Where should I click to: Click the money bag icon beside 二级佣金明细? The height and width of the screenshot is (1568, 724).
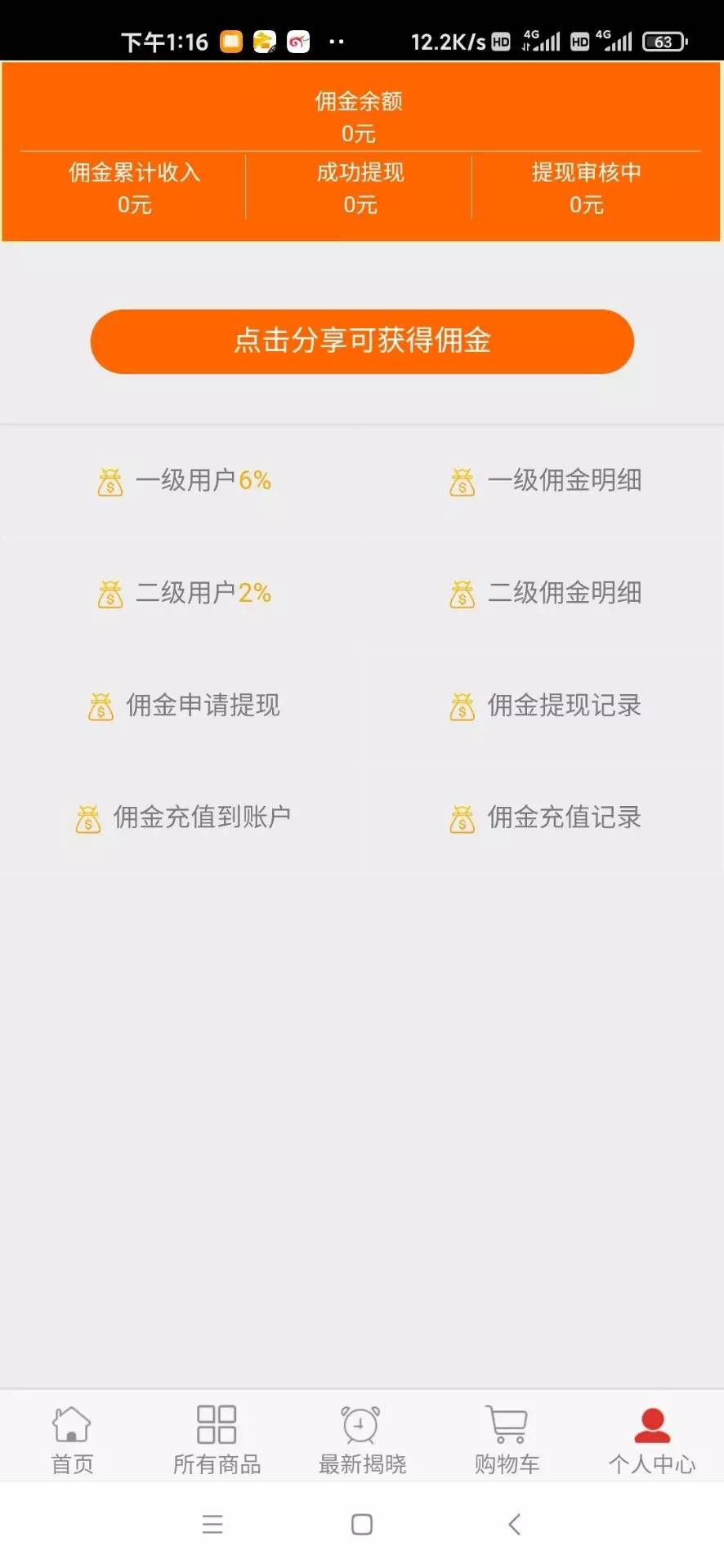click(x=463, y=594)
